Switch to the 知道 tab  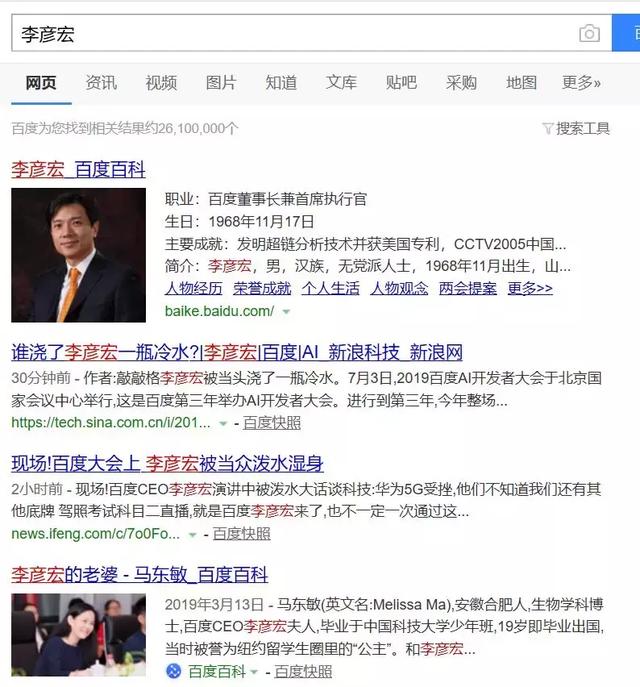click(x=281, y=83)
